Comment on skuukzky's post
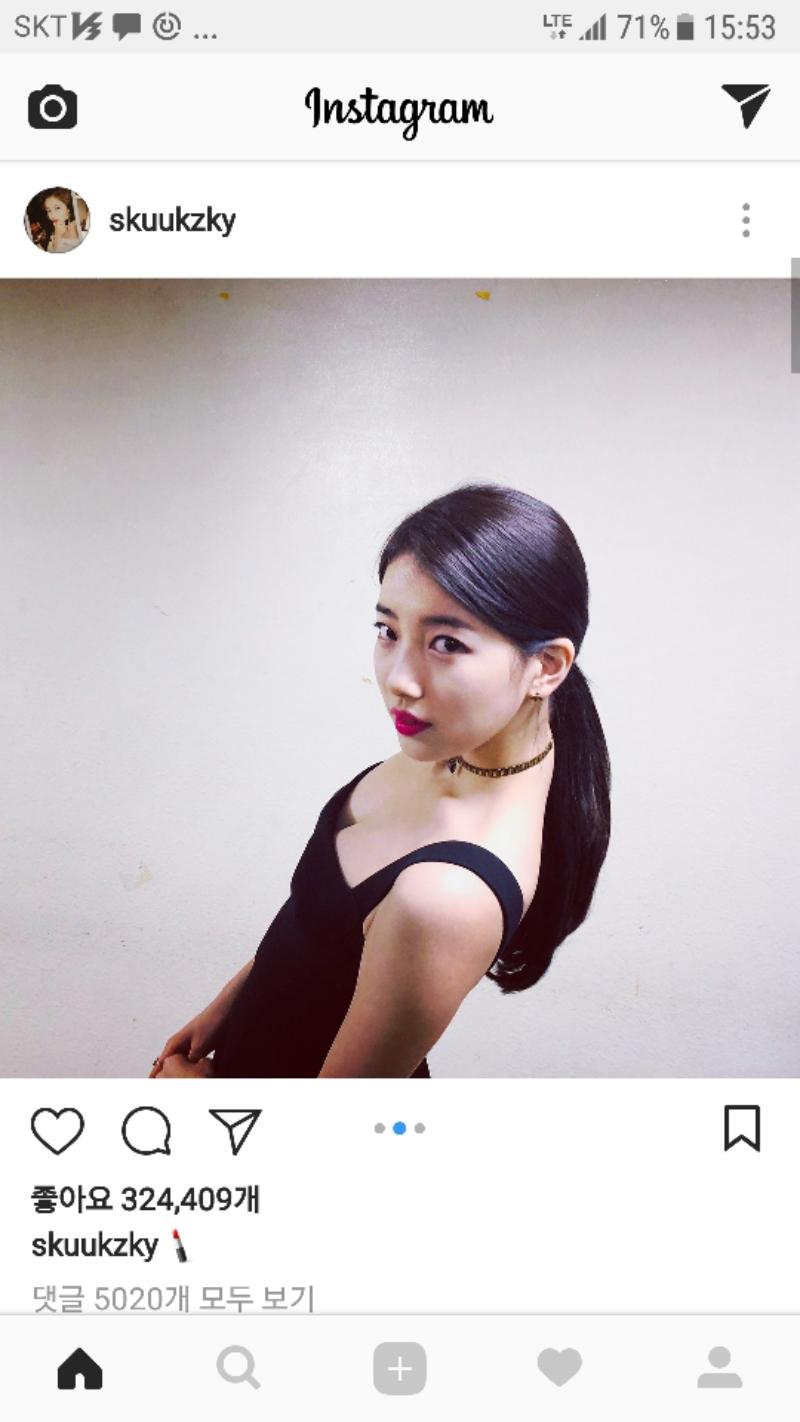This screenshot has height=1422, width=800. click(146, 1131)
